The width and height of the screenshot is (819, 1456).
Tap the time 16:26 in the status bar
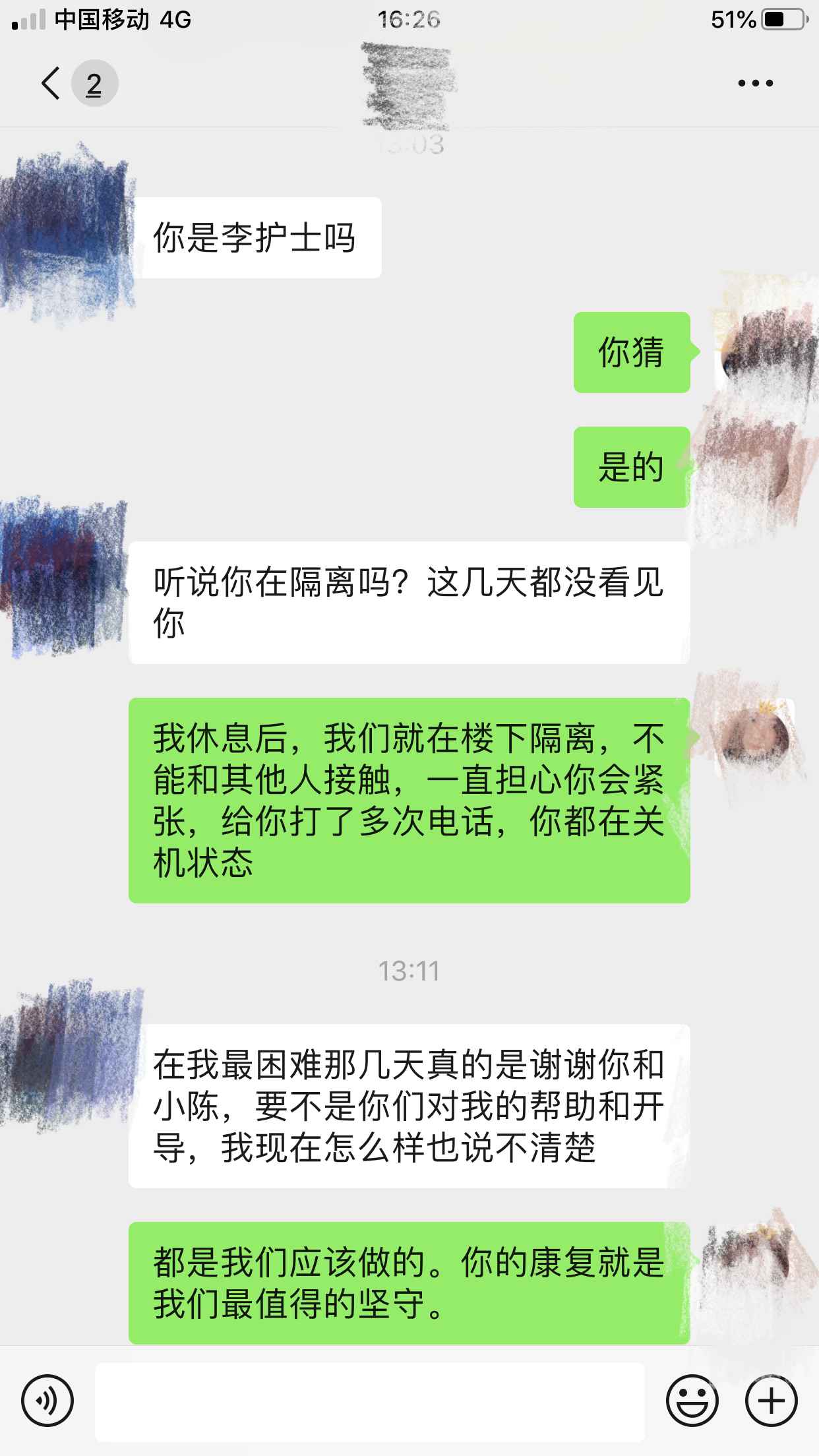(409, 19)
